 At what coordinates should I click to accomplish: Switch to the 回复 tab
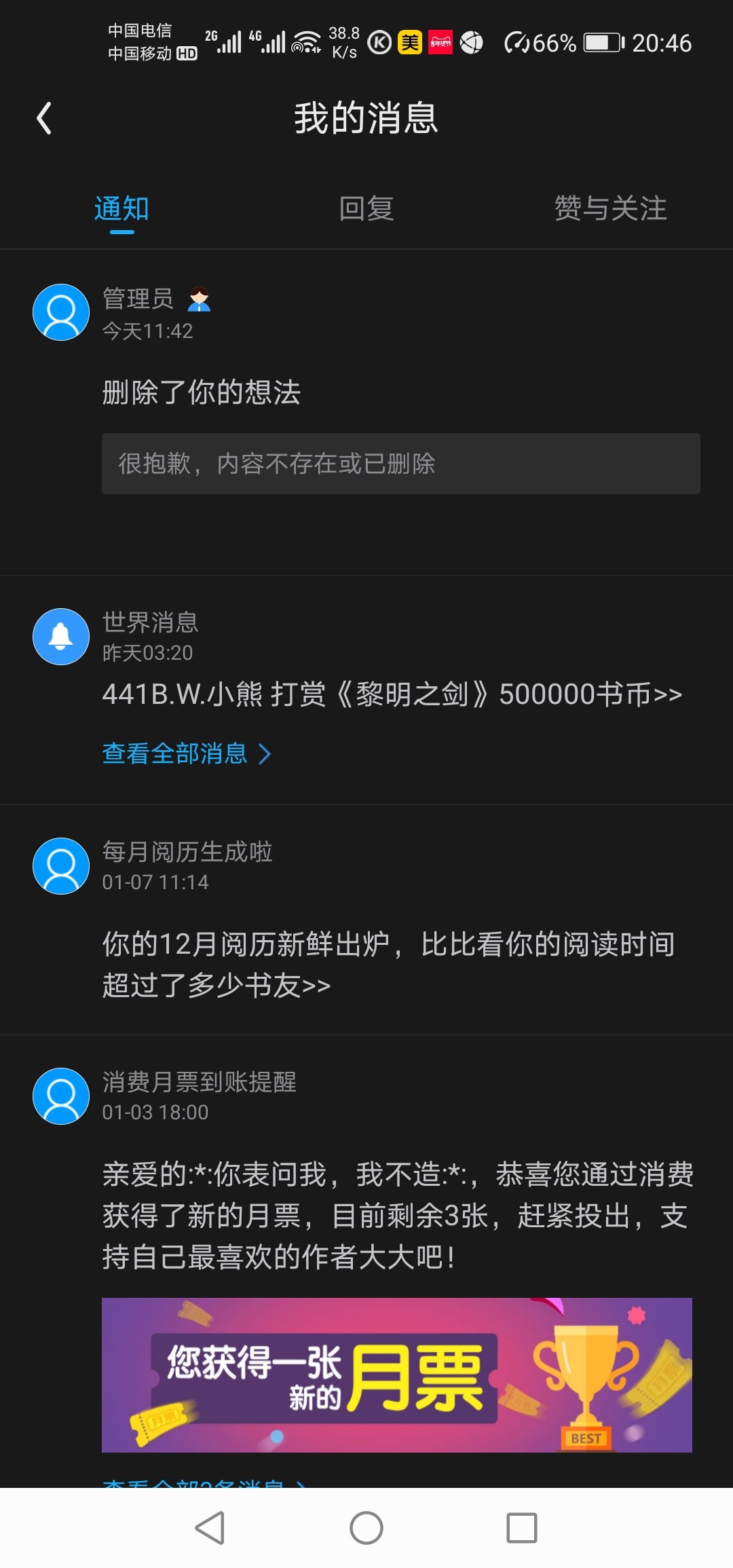(x=366, y=208)
